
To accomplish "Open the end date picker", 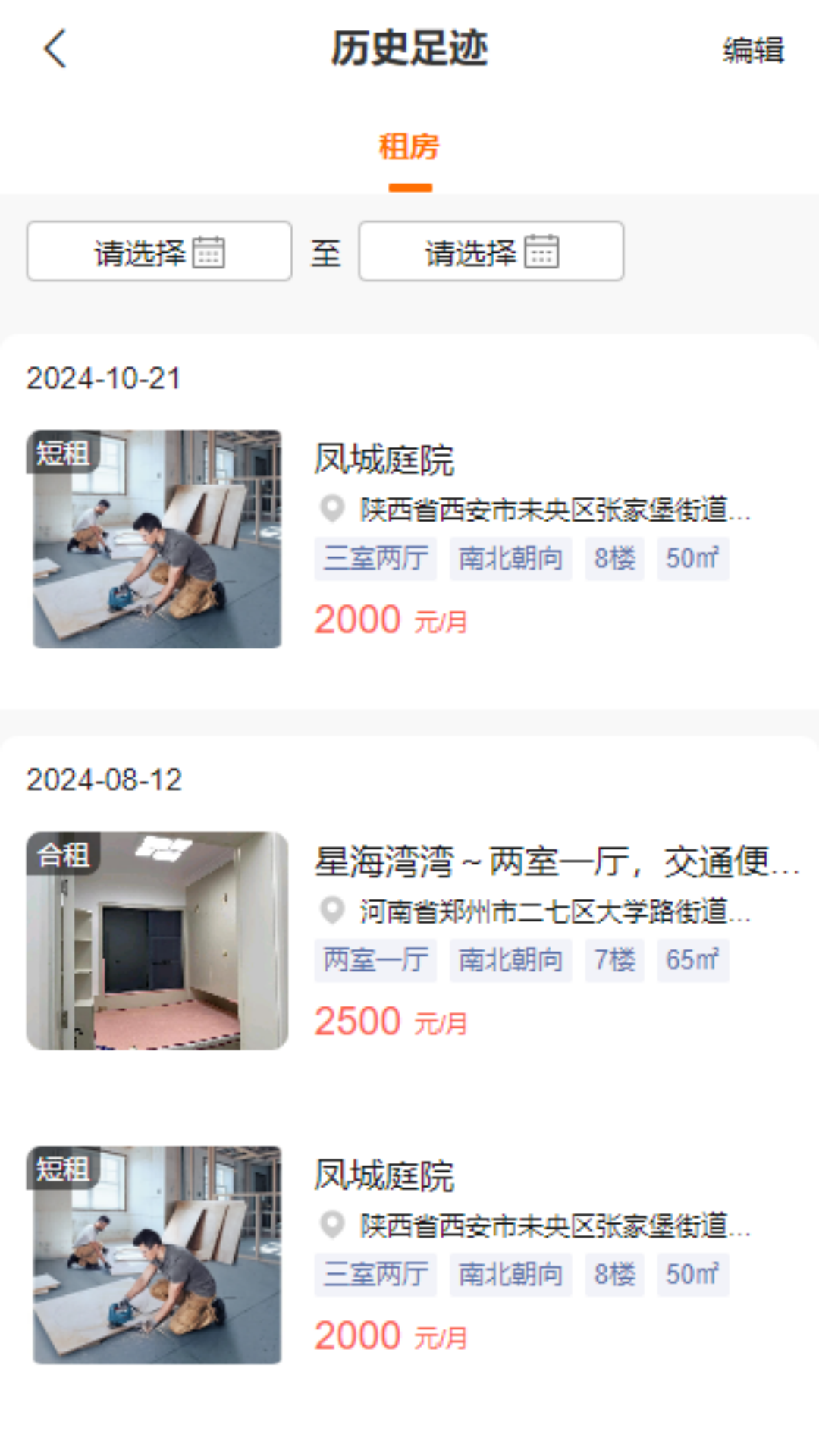I will coord(491,252).
